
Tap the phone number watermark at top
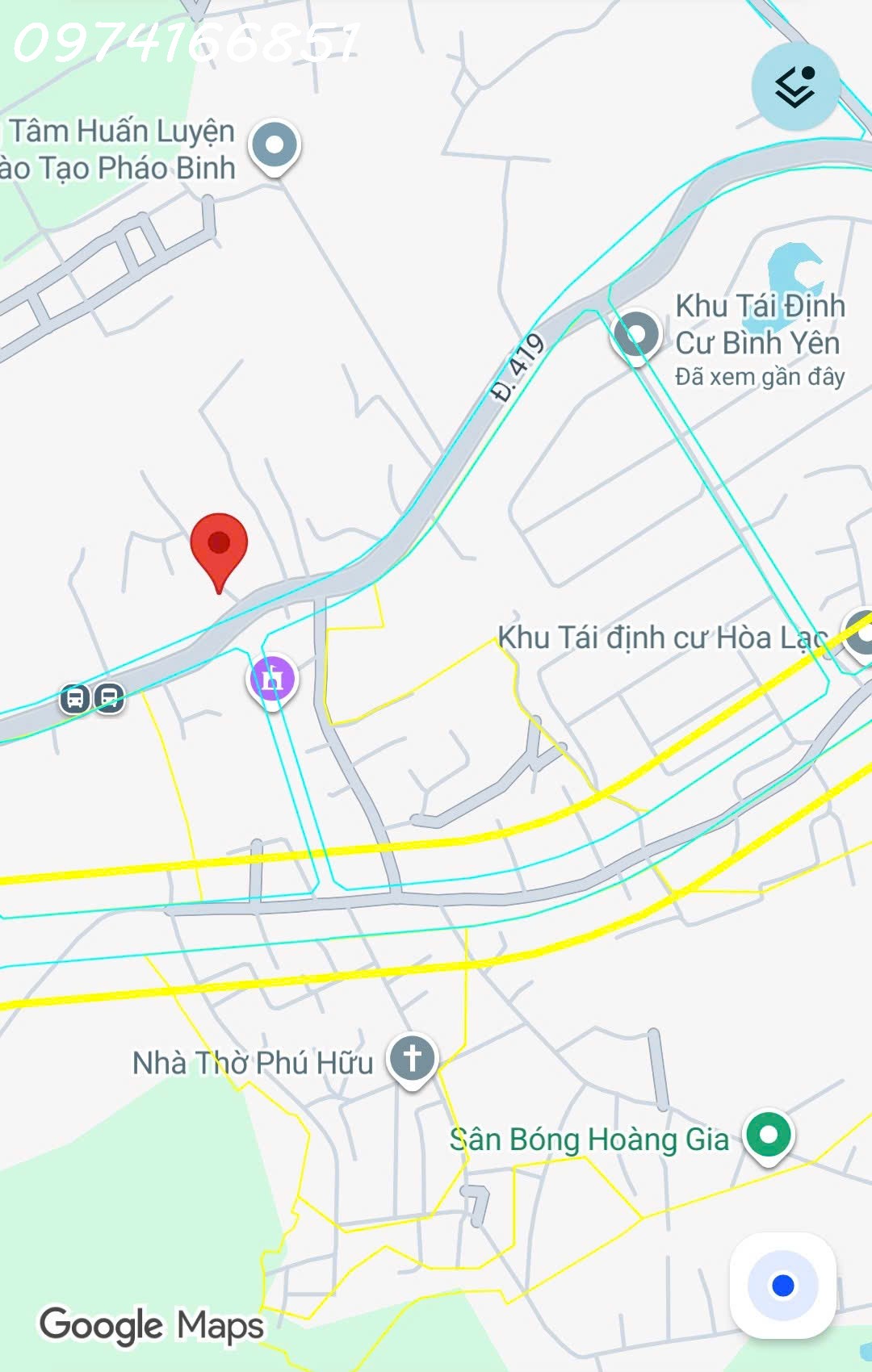[x=186, y=40]
